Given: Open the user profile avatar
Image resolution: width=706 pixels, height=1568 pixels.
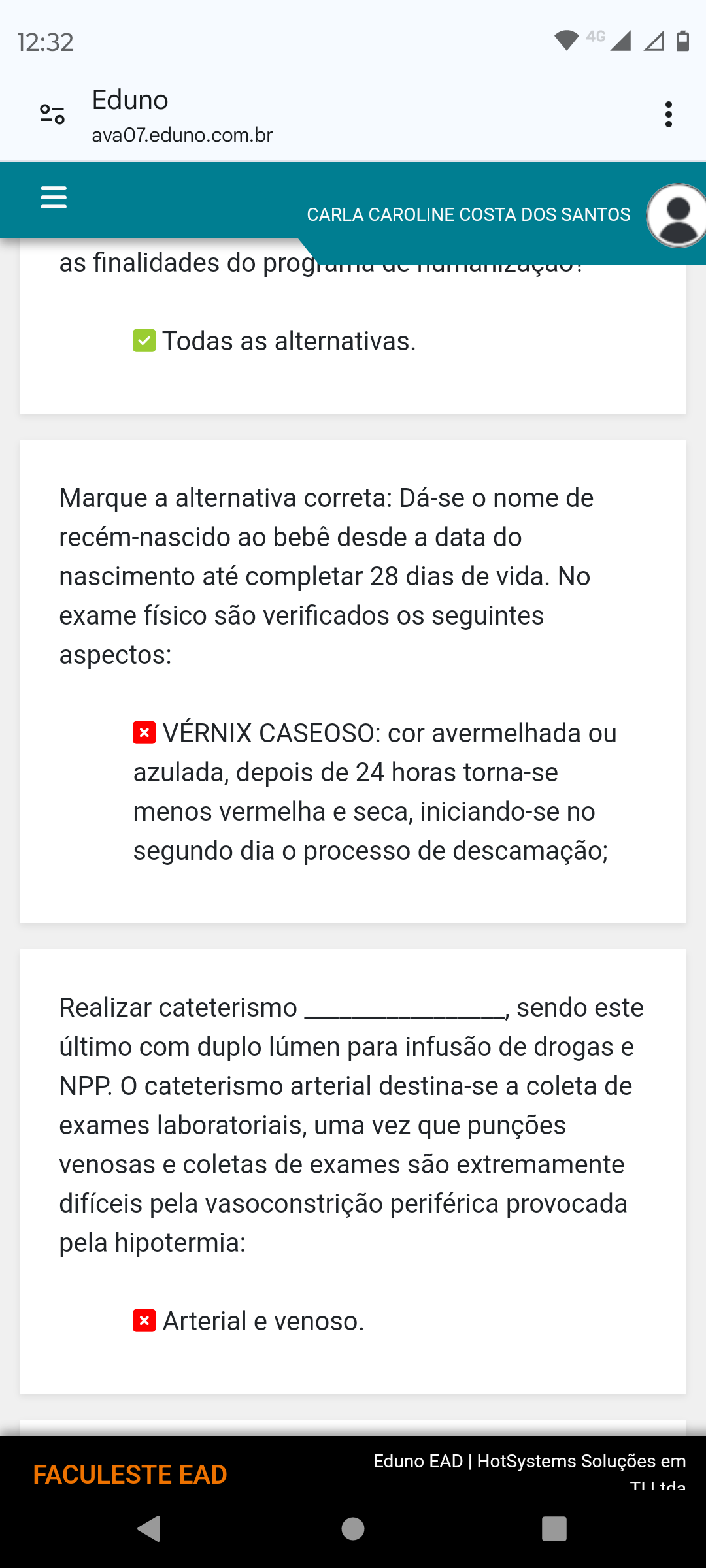Looking at the screenshot, I should pos(677,215).
